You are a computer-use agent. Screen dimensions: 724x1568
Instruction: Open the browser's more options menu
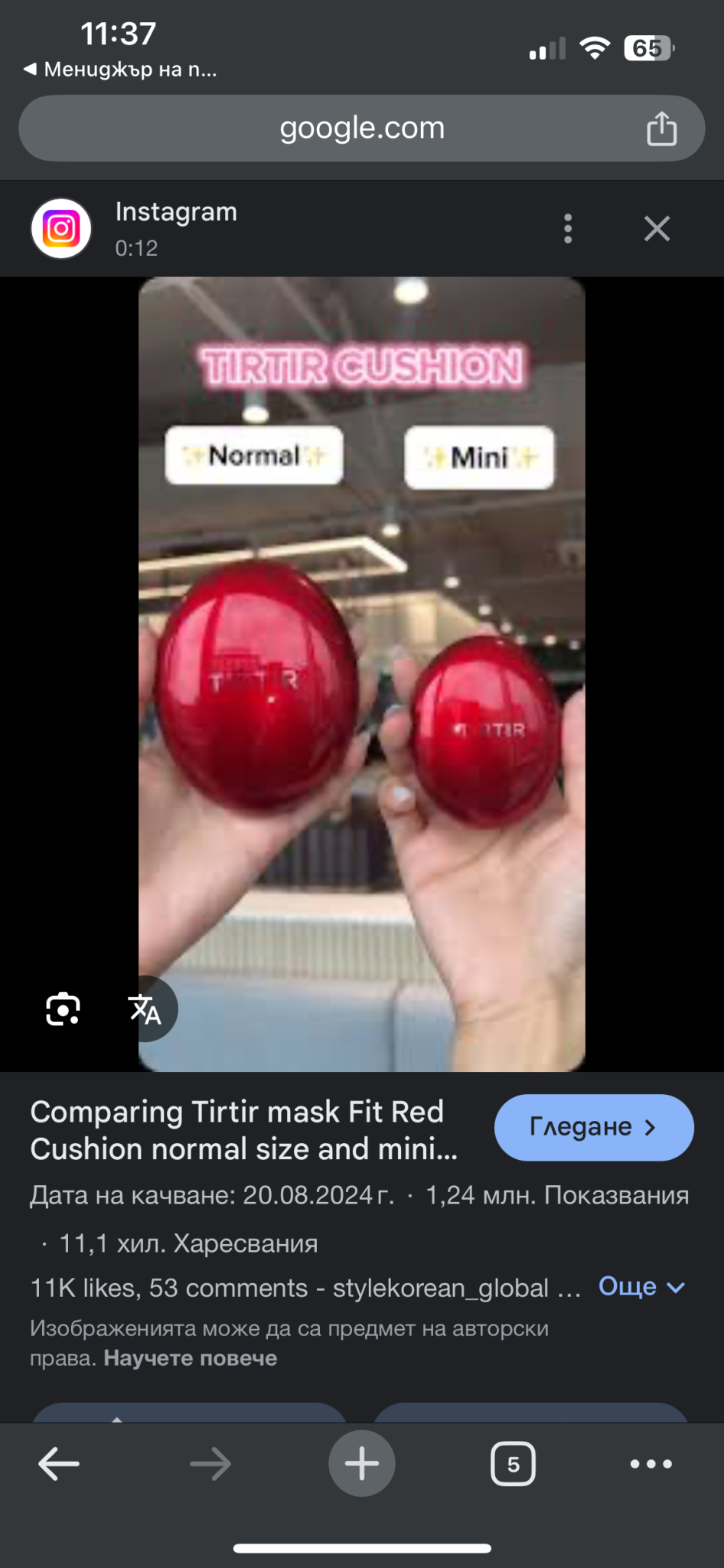pyautogui.click(x=651, y=1464)
